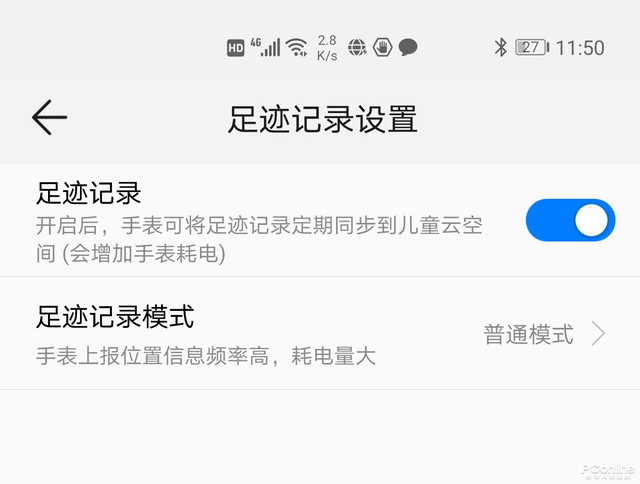Go back from 足迹记录设置 page

click(49, 118)
